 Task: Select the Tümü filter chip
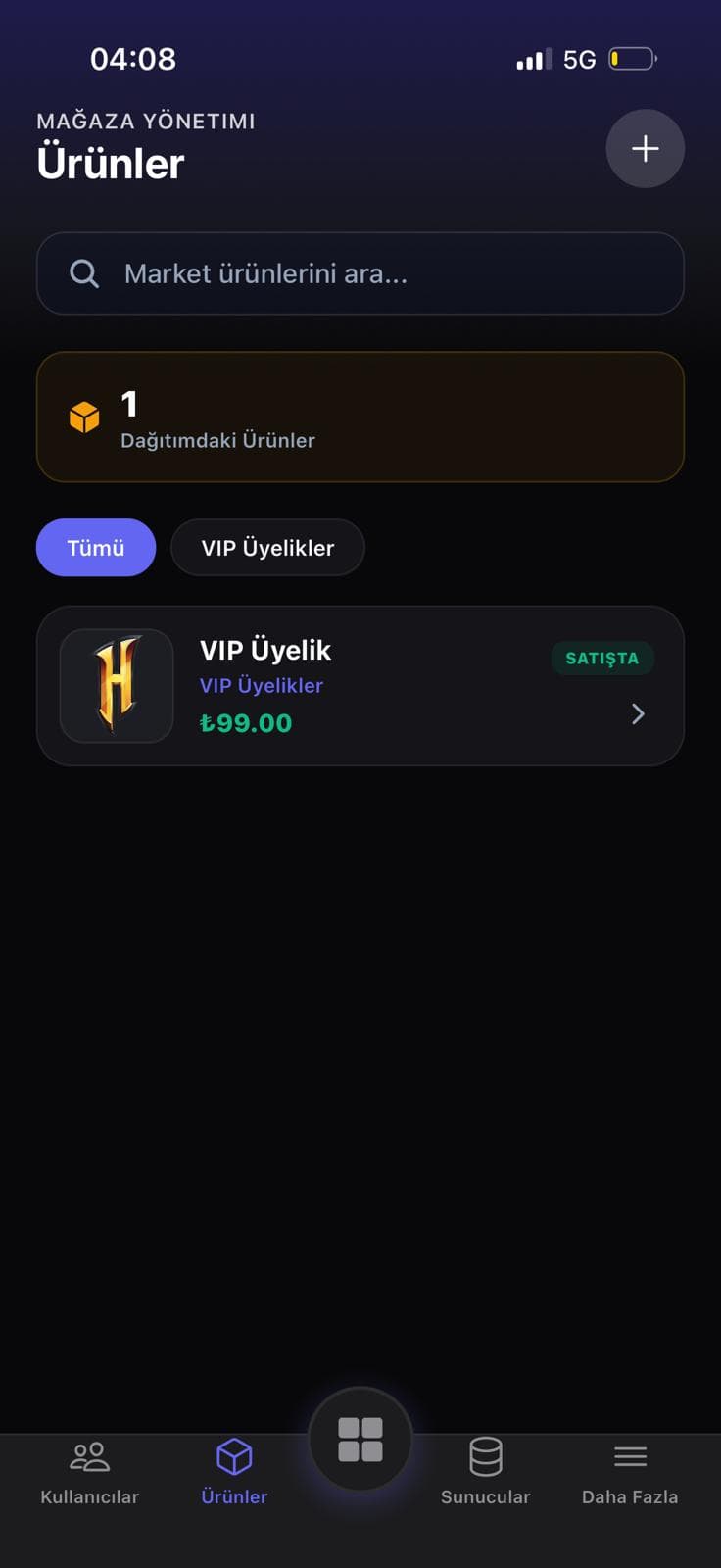(x=96, y=548)
